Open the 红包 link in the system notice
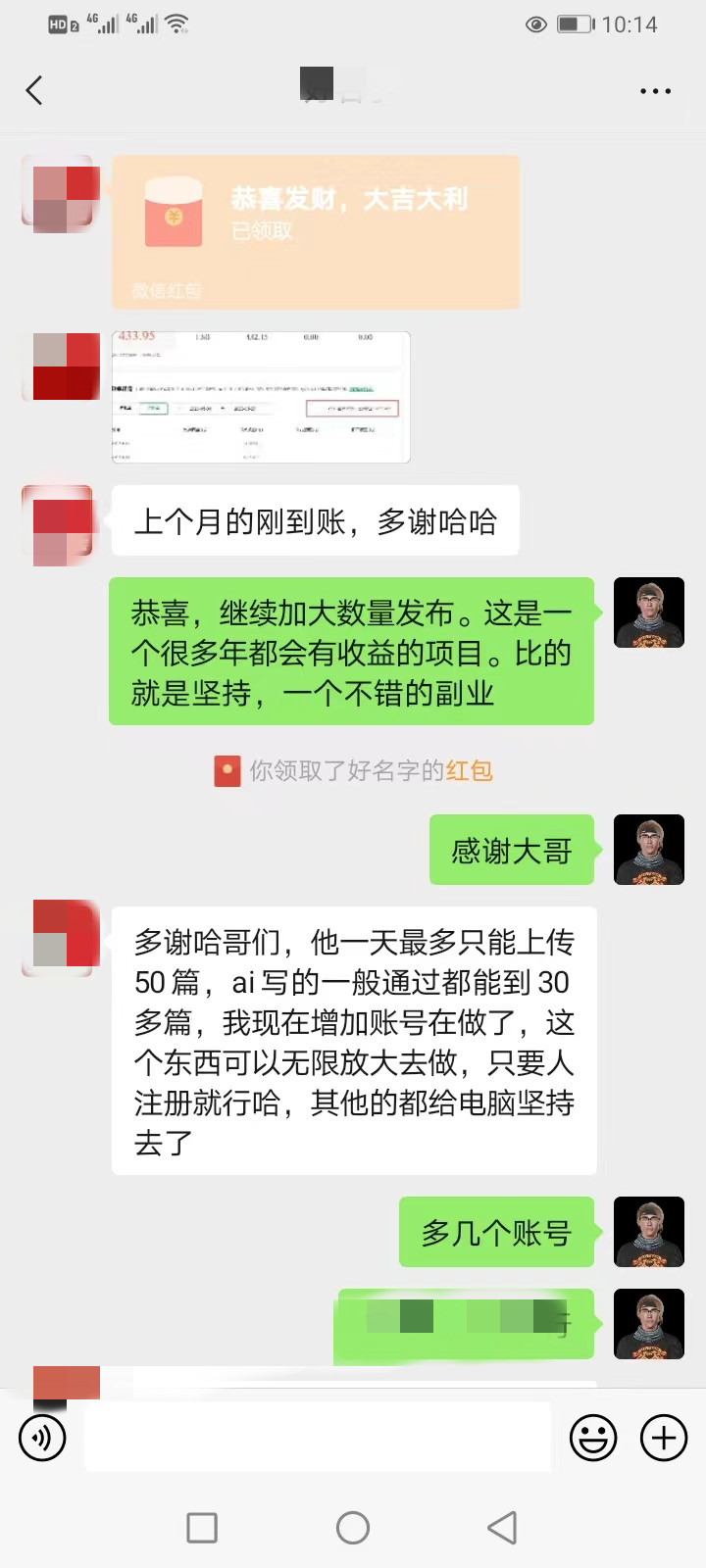This screenshot has height=1568, width=706. (470, 771)
